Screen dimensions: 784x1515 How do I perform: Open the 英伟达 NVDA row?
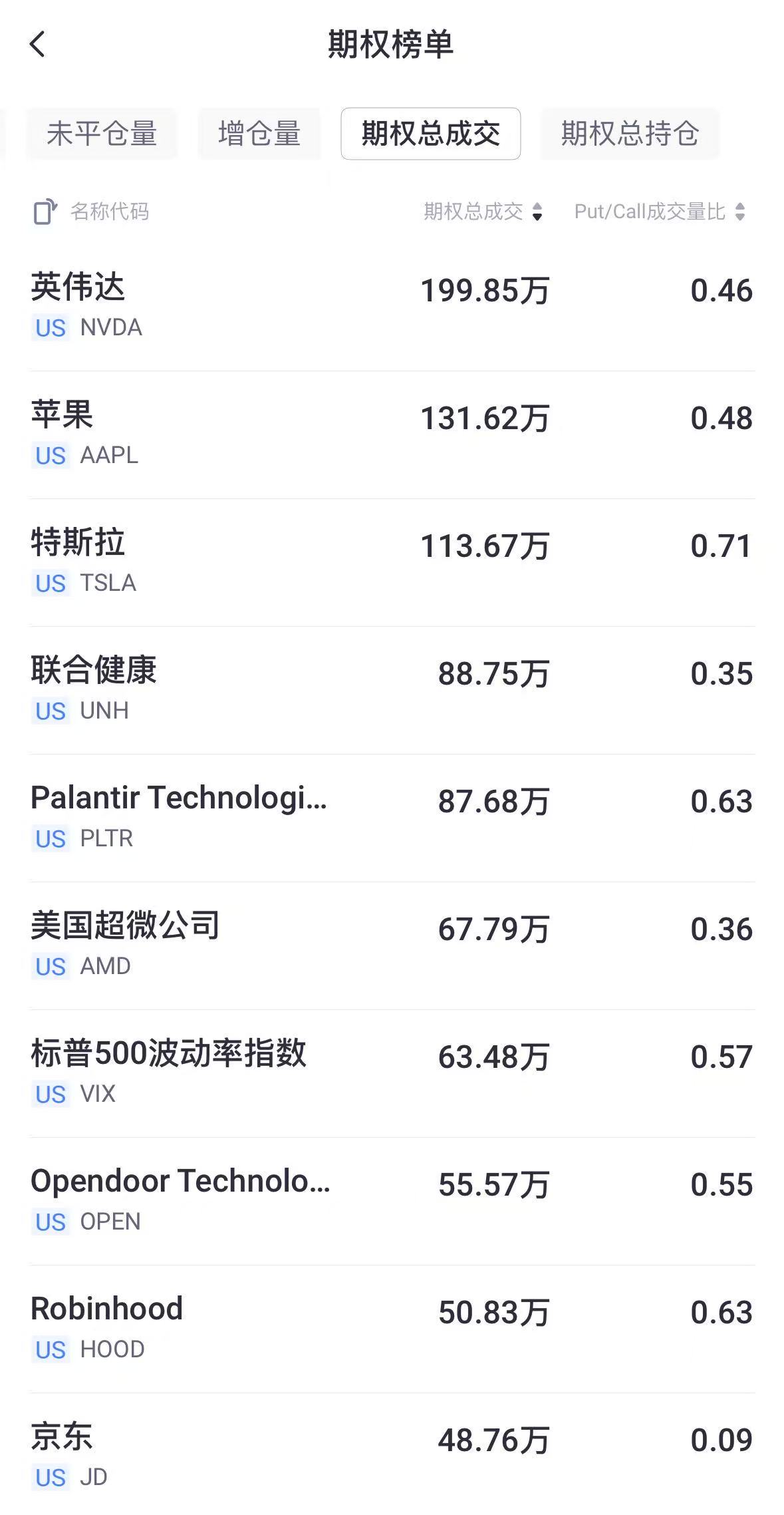(x=392, y=306)
